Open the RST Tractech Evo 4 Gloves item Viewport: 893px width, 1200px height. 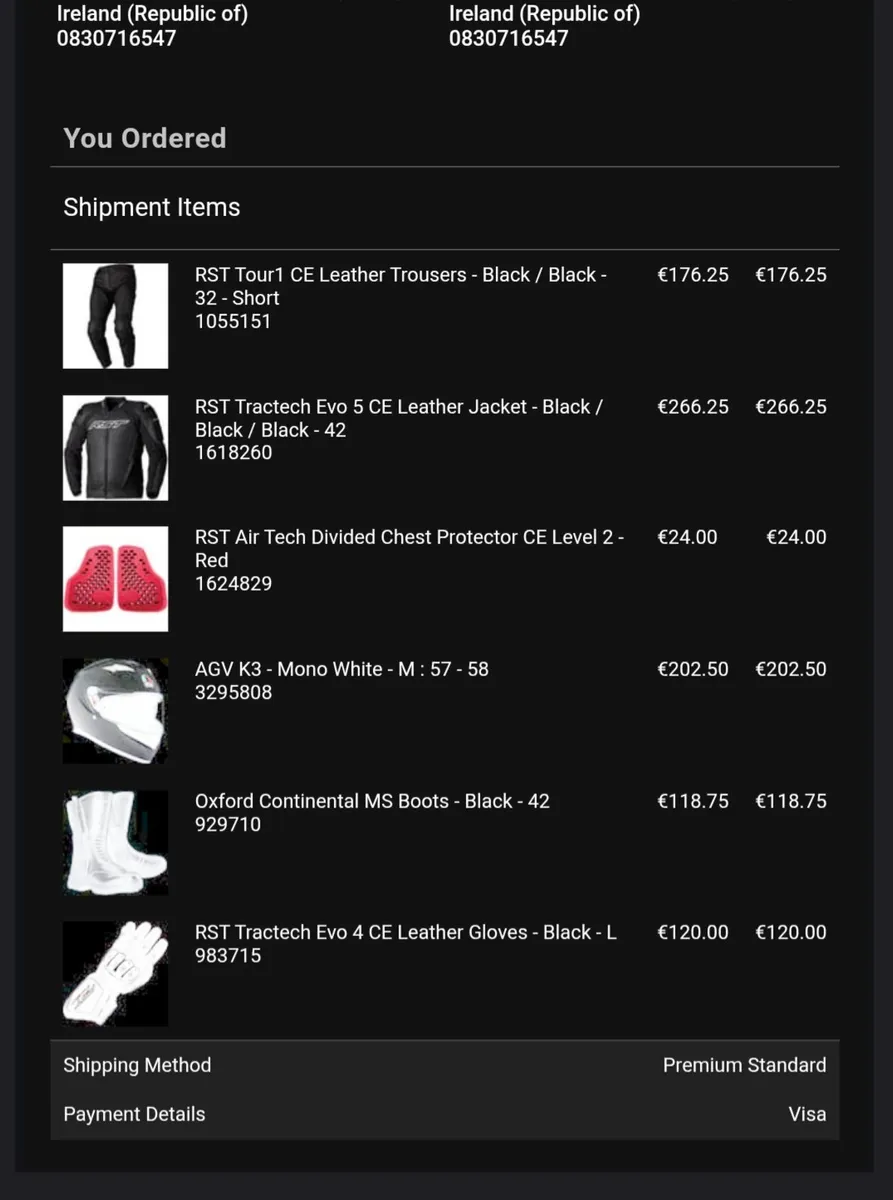(x=405, y=932)
